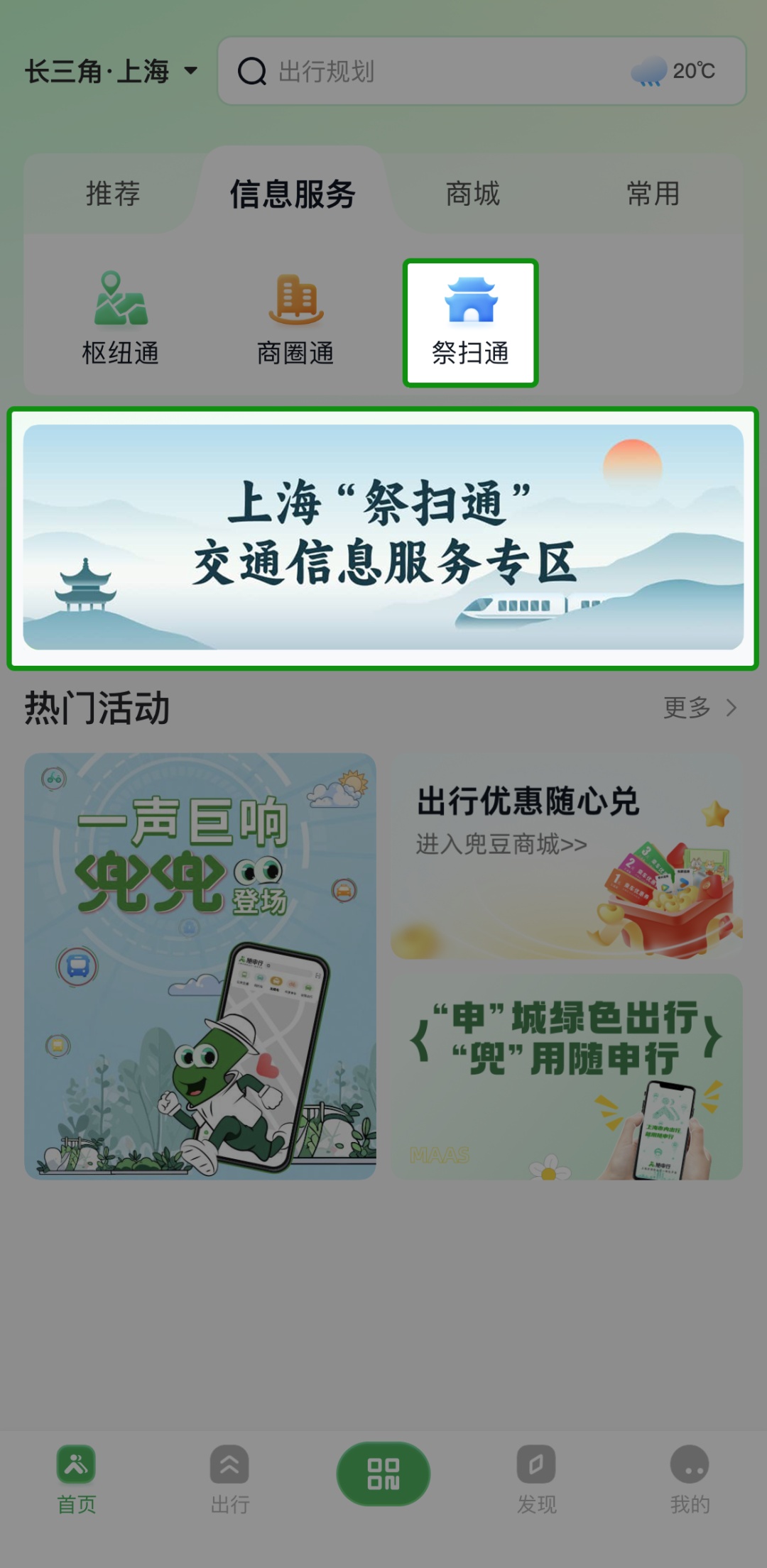
Task: Switch to the 商城 tab
Action: (473, 193)
